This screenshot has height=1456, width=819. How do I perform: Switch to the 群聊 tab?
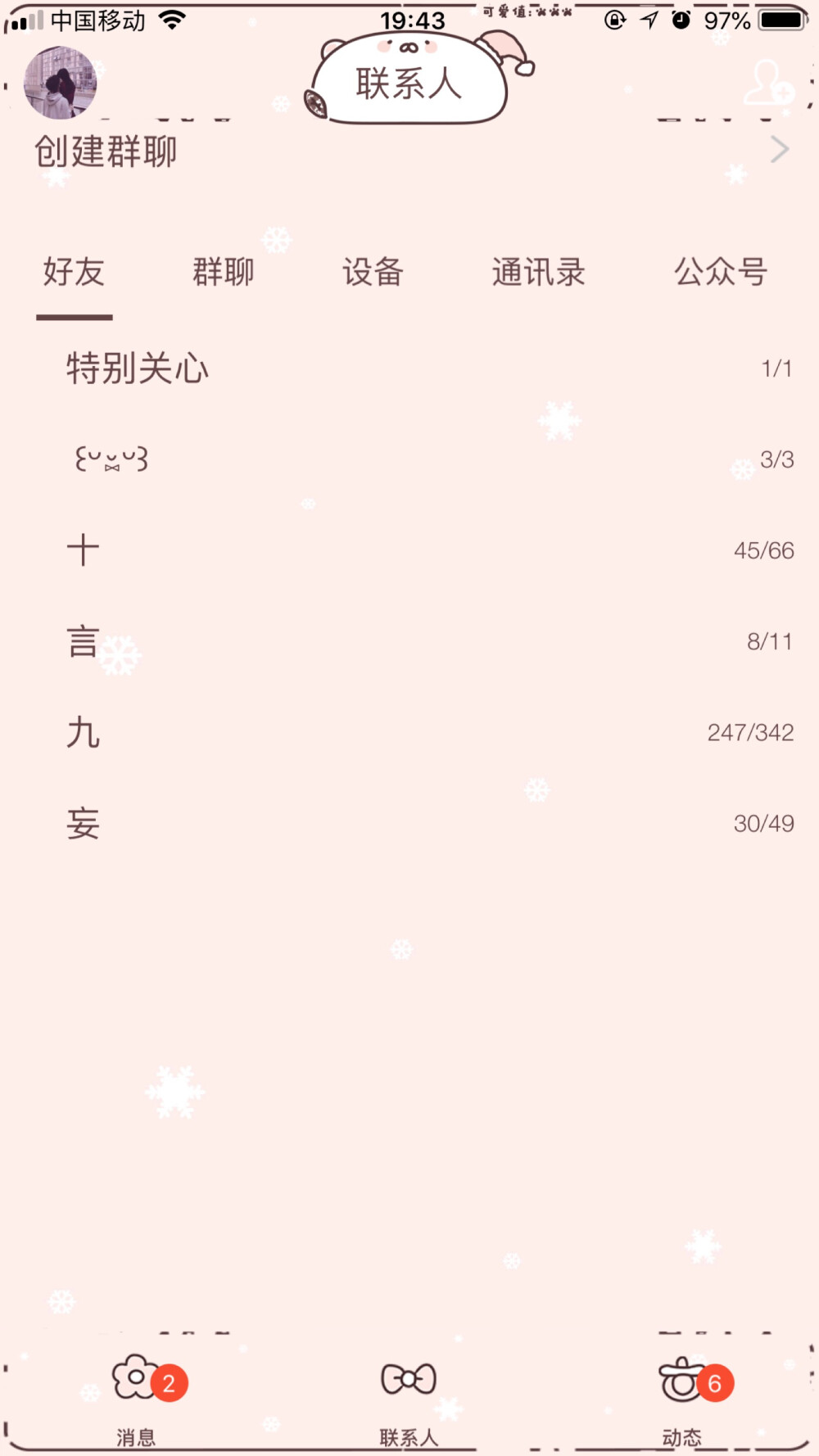(x=223, y=272)
